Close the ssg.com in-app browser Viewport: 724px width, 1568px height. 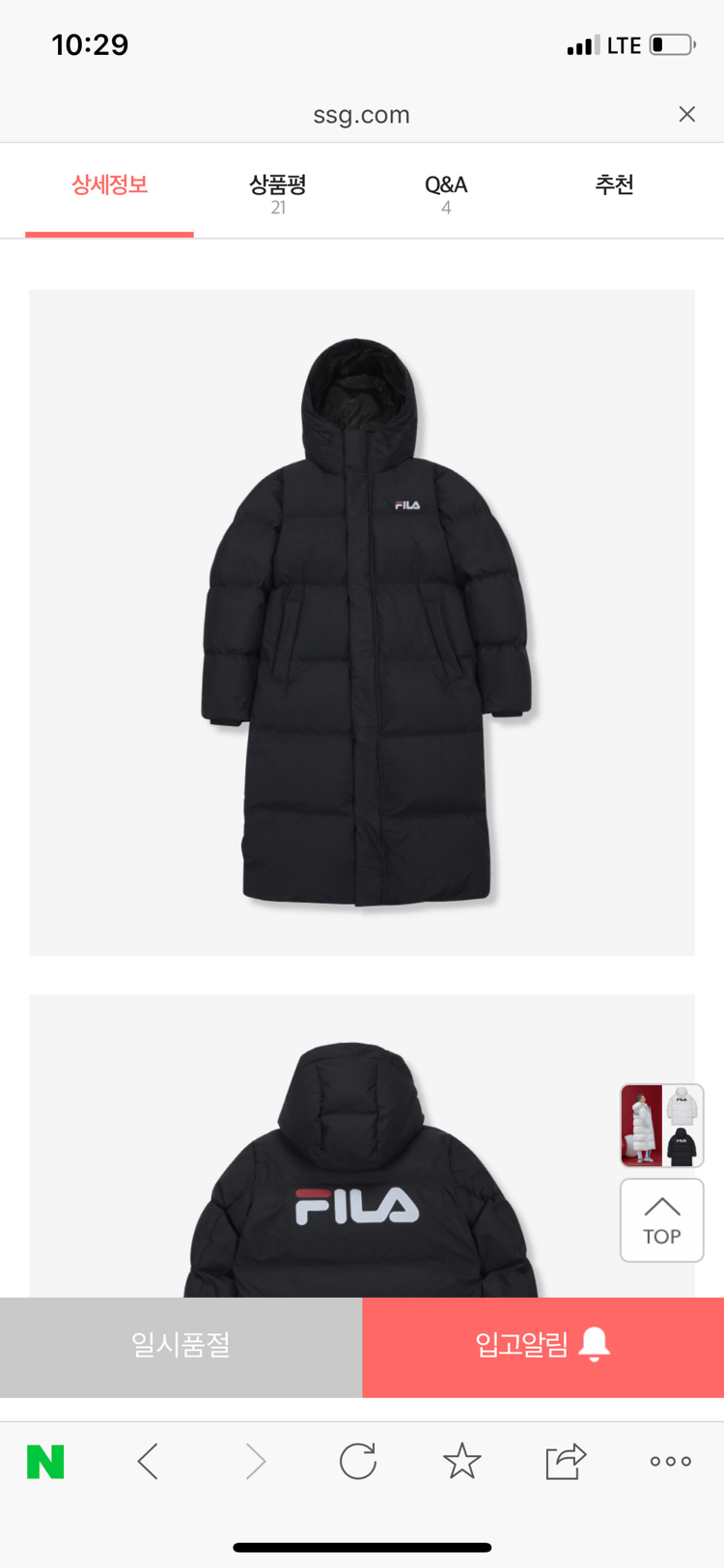686,114
